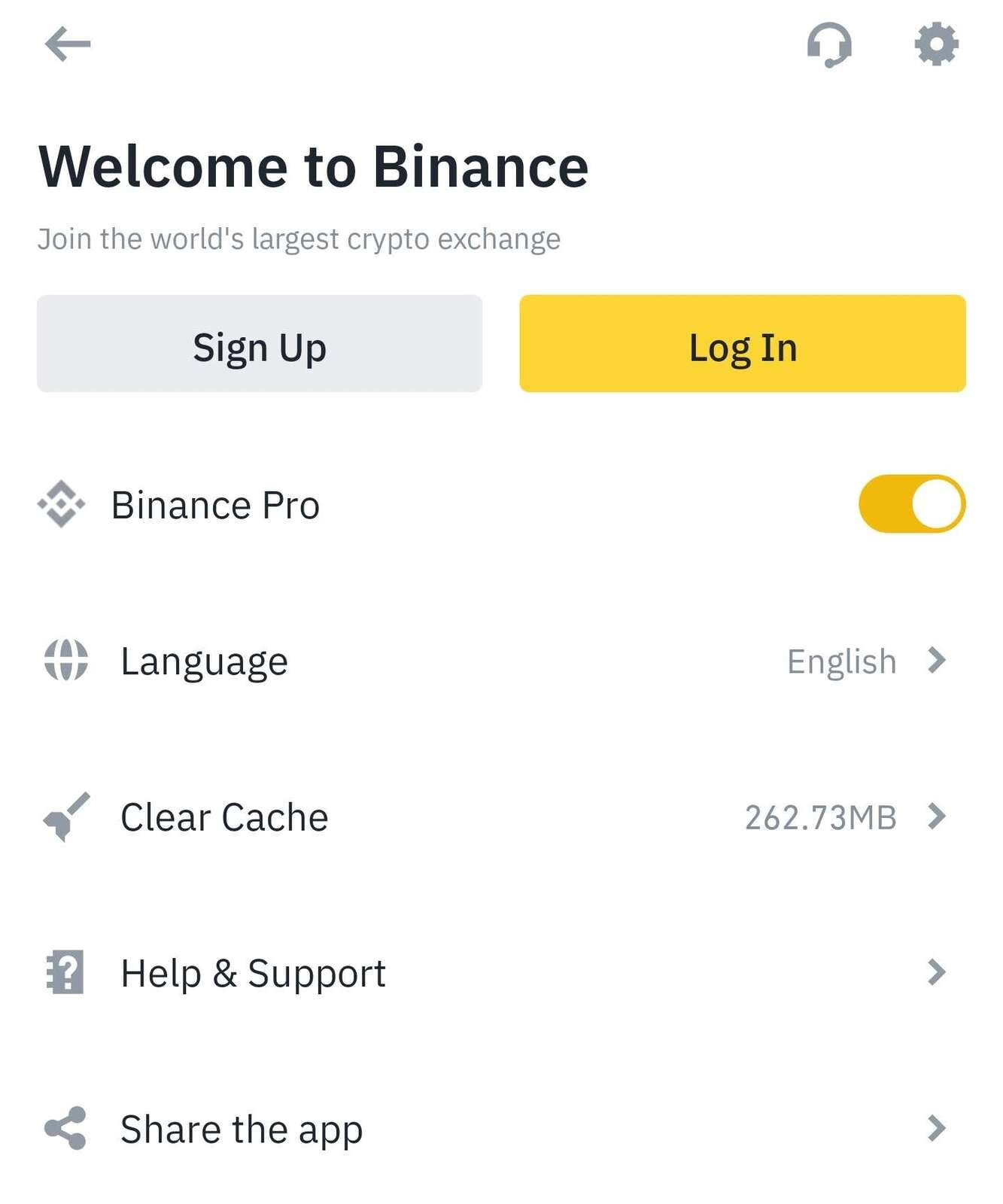Select Clear Cache row

[x=497, y=817]
